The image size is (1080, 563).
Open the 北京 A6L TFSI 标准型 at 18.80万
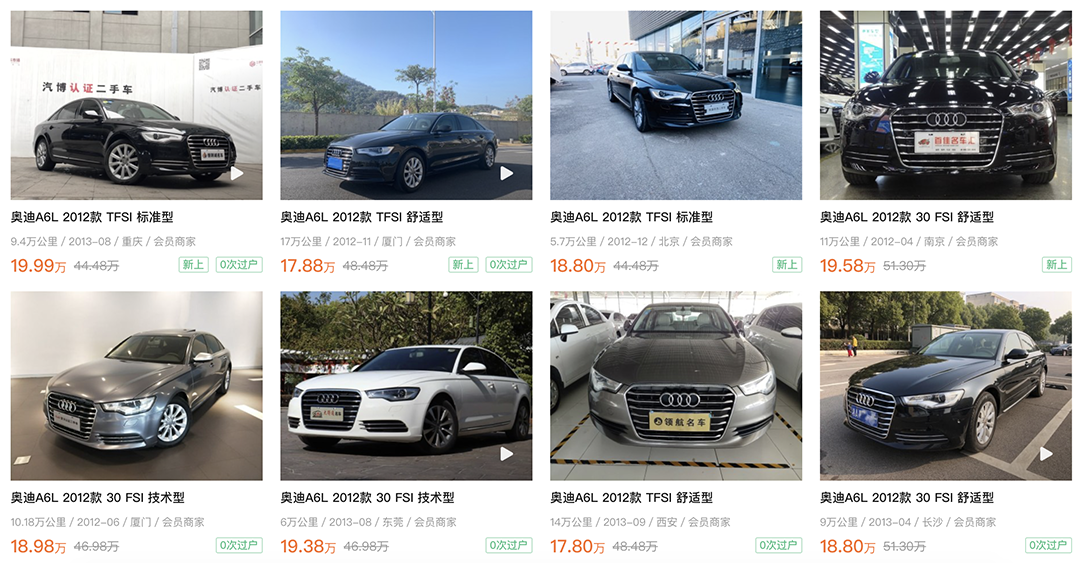click(x=675, y=105)
